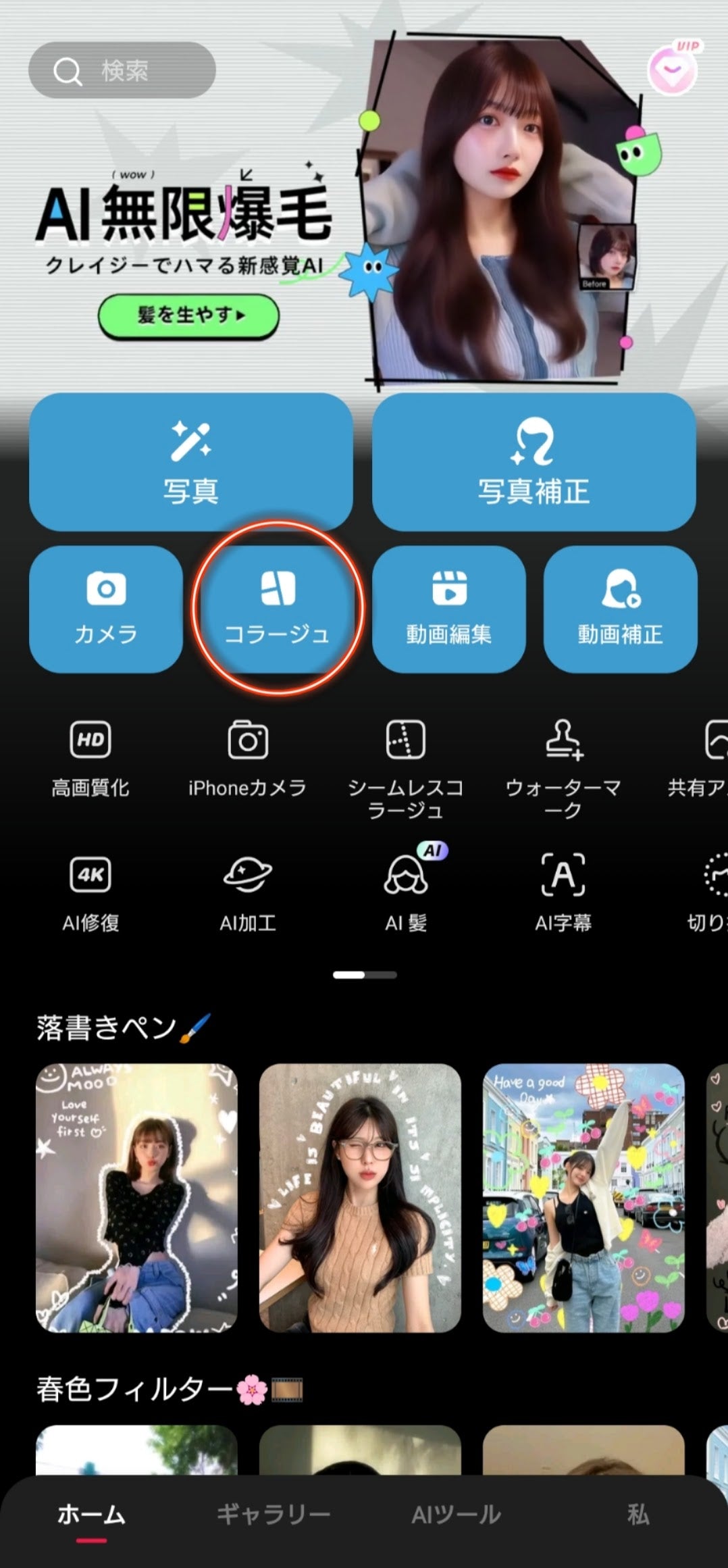Go to the 私 profile tab
Image resolution: width=728 pixels, height=1568 pixels.
coord(638,1514)
